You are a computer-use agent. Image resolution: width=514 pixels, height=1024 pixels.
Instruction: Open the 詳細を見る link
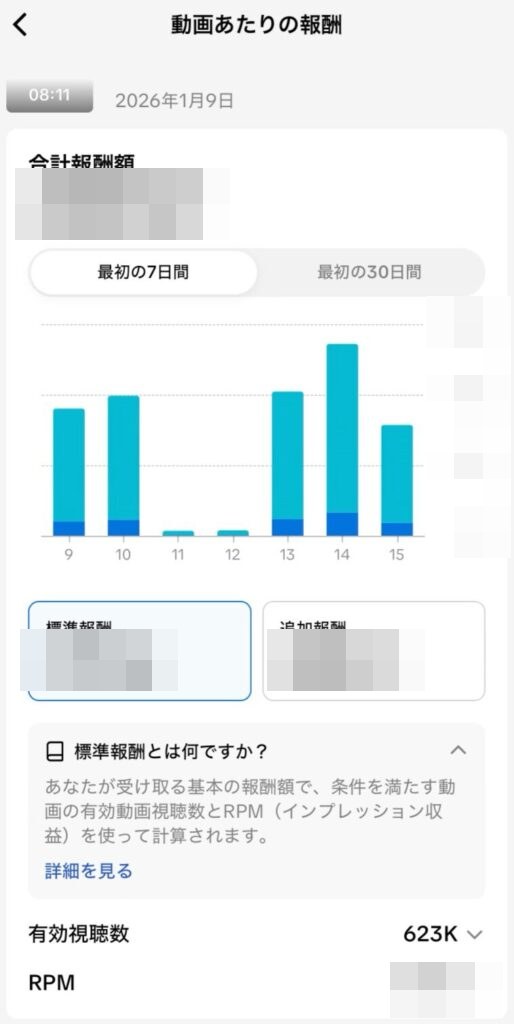click(x=88, y=871)
